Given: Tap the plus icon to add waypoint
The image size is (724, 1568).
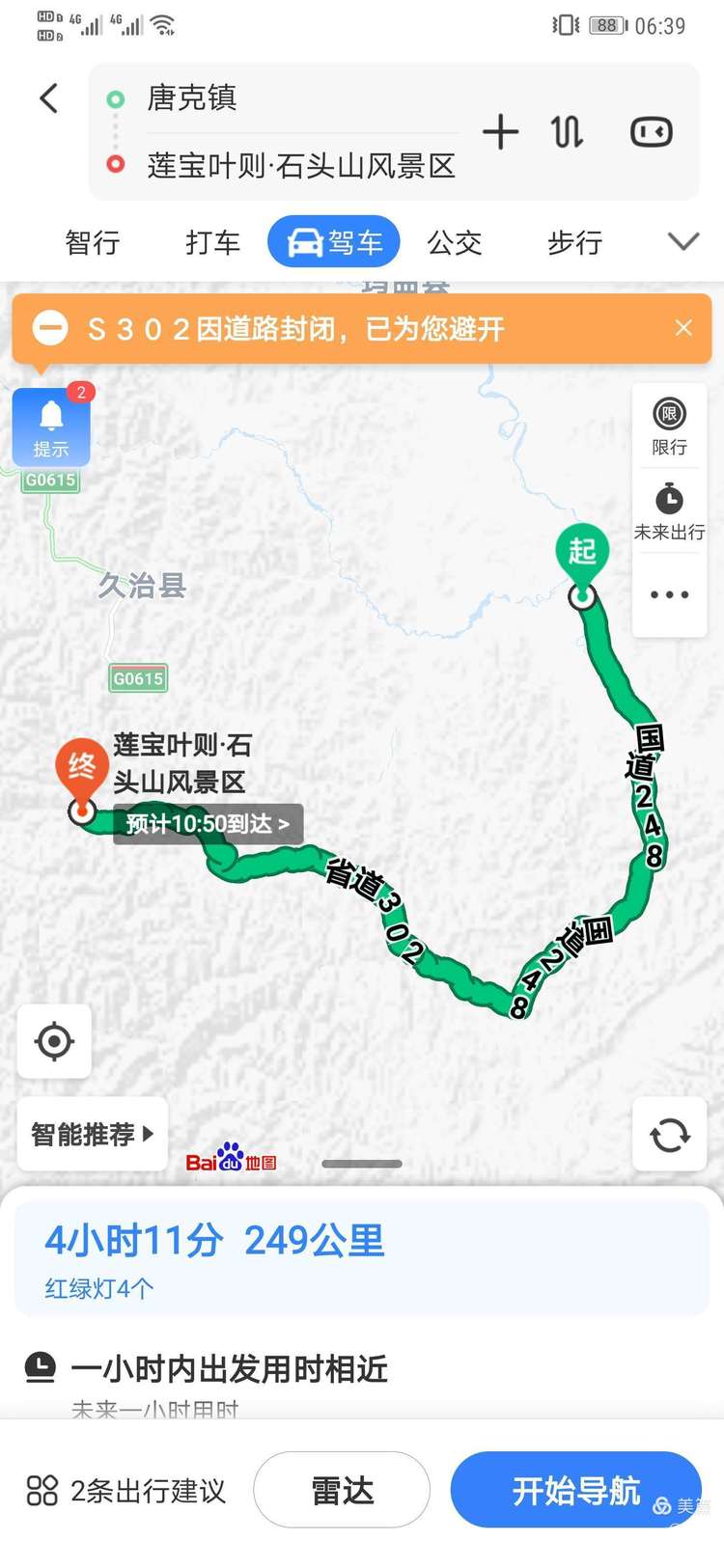Looking at the screenshot, I should pos(501,132).
